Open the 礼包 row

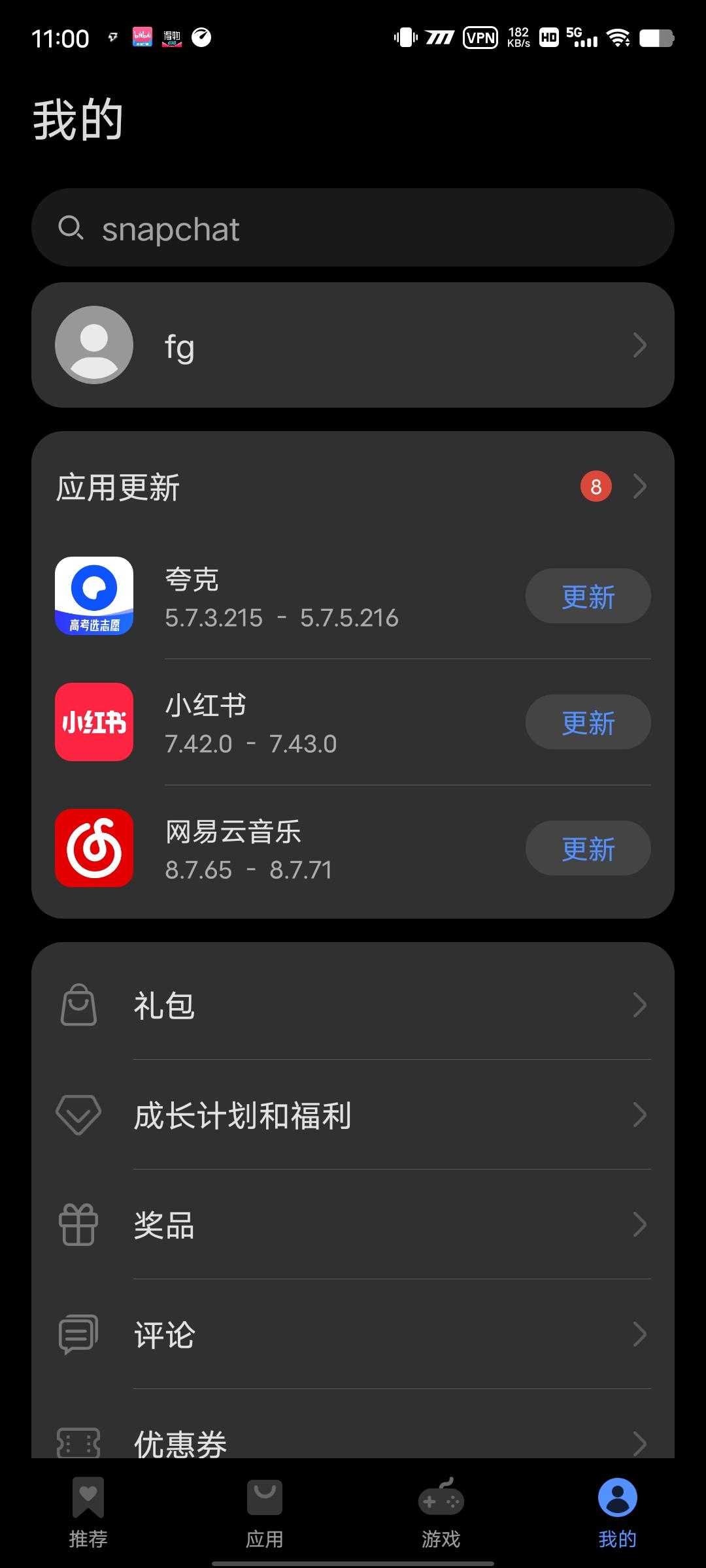point(353,1005)
